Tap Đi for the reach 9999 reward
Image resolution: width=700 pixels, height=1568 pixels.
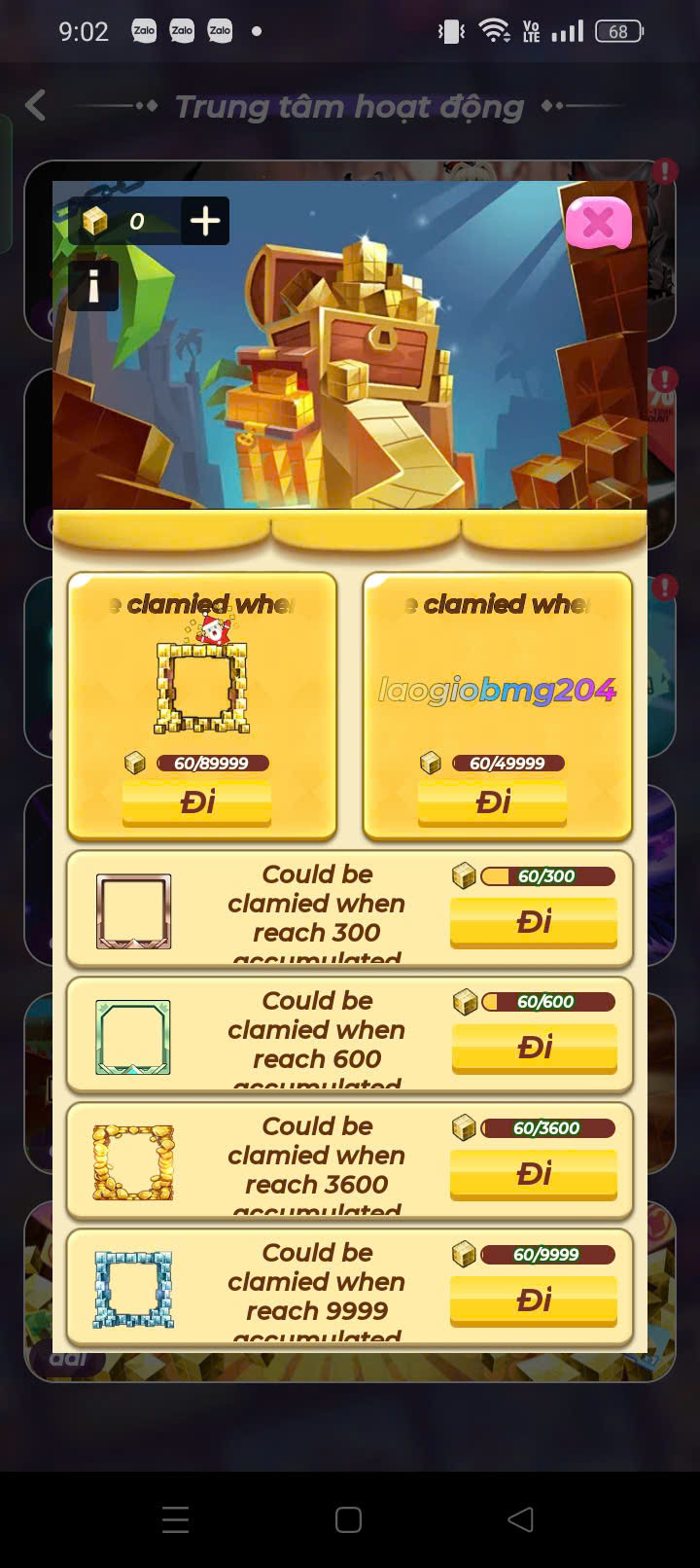point(534,1301)
